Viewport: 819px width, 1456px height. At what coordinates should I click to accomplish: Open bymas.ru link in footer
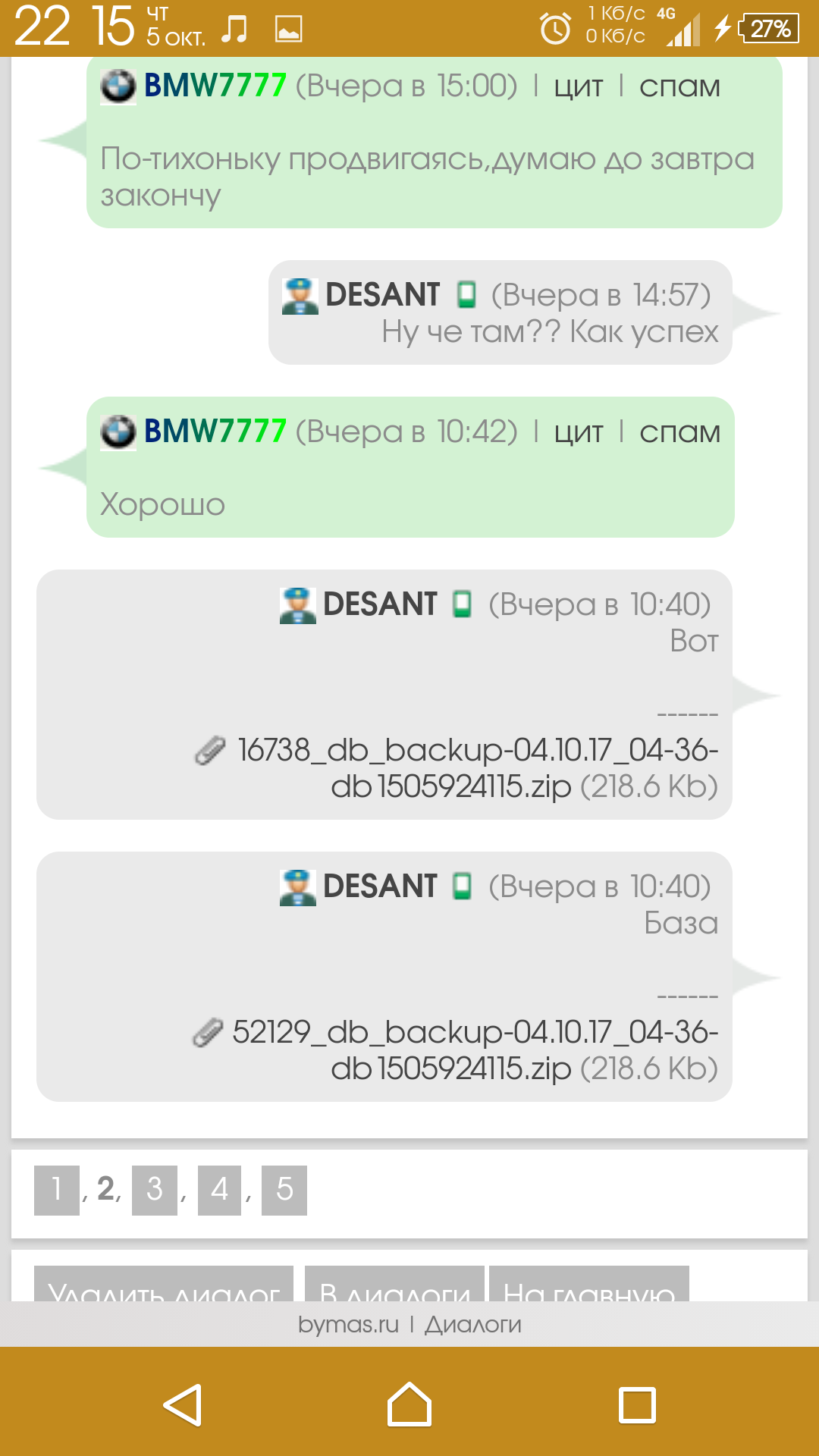348,1324
